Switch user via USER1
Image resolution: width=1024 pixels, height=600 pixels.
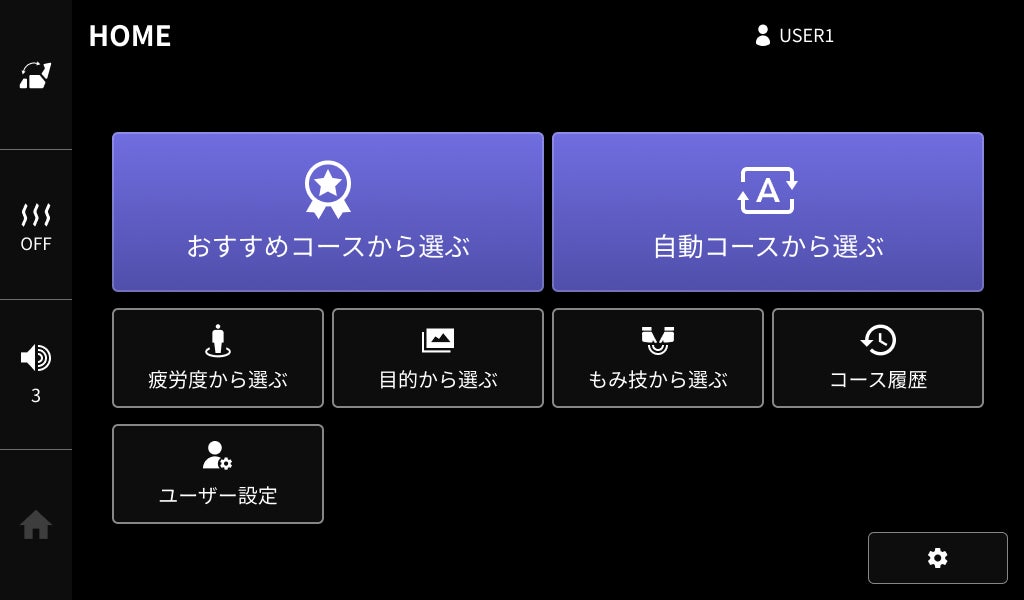794,36
